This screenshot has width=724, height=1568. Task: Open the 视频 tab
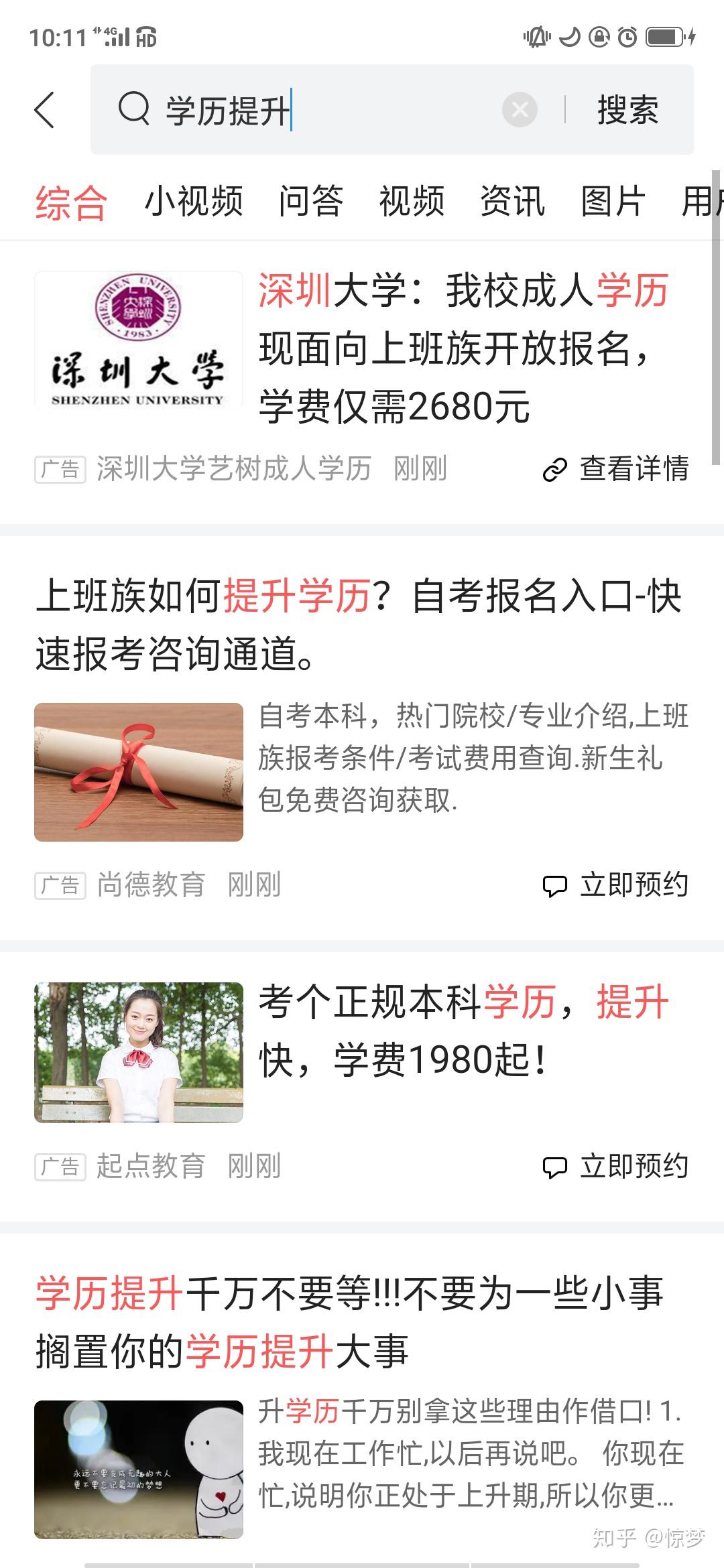[412, 202]
